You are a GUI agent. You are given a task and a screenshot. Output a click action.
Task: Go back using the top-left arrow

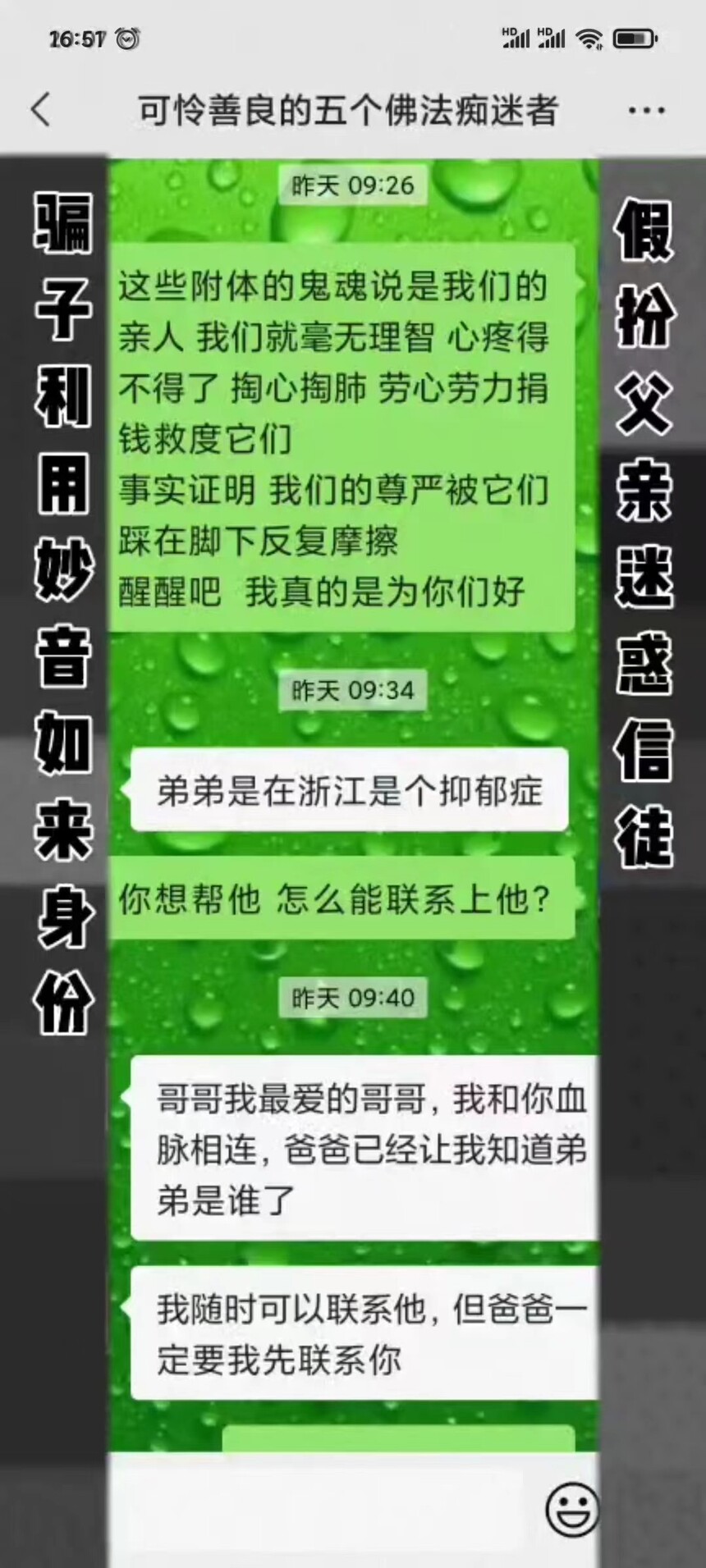point(40,110)
